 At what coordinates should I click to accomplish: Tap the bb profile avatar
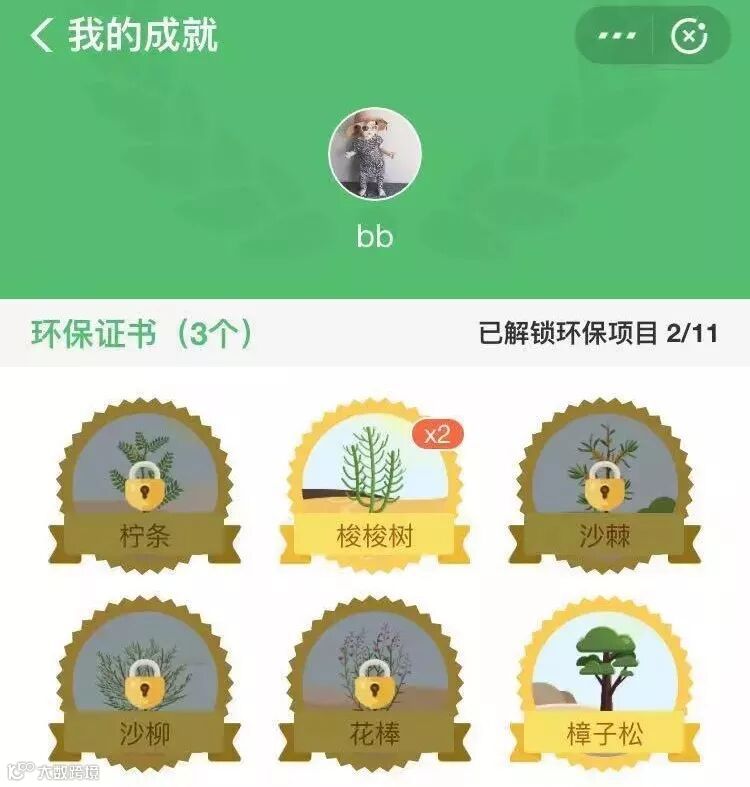375,154
